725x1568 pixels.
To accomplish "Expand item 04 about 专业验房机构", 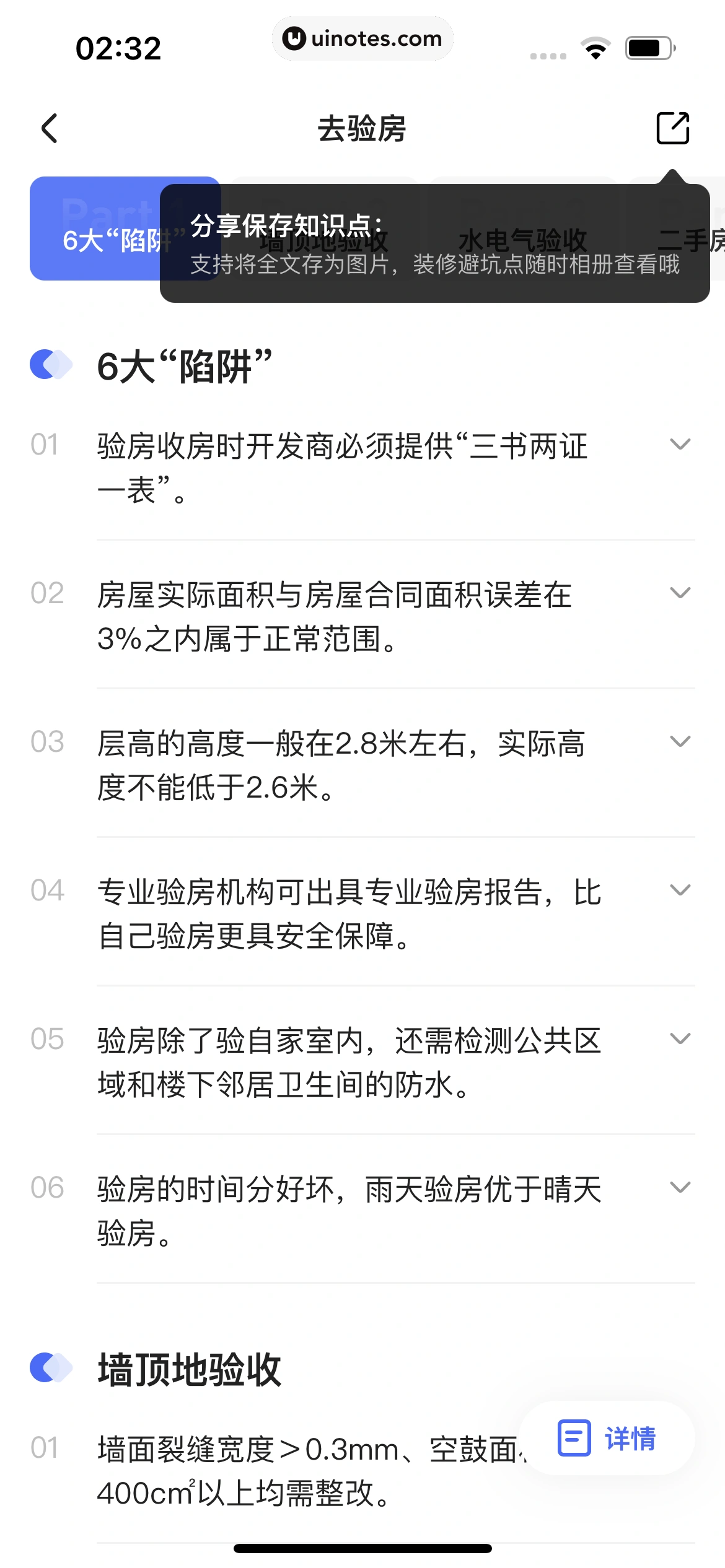I will (680, 890).
